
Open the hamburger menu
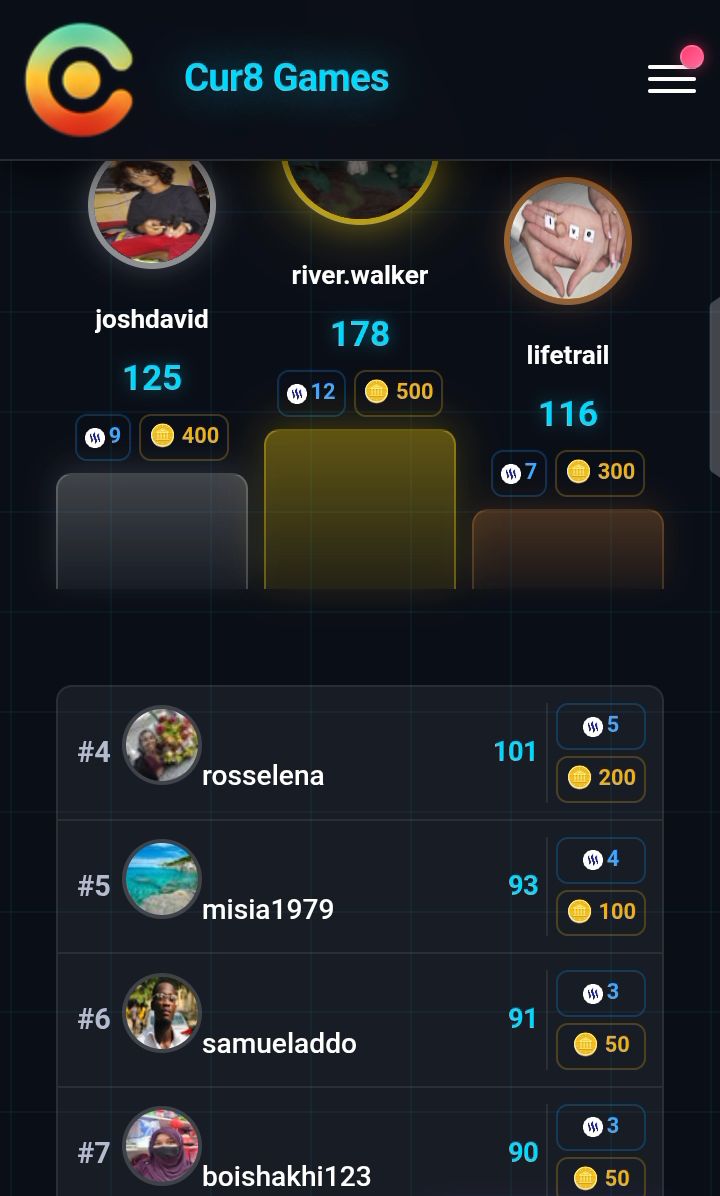tap(671, 79)
